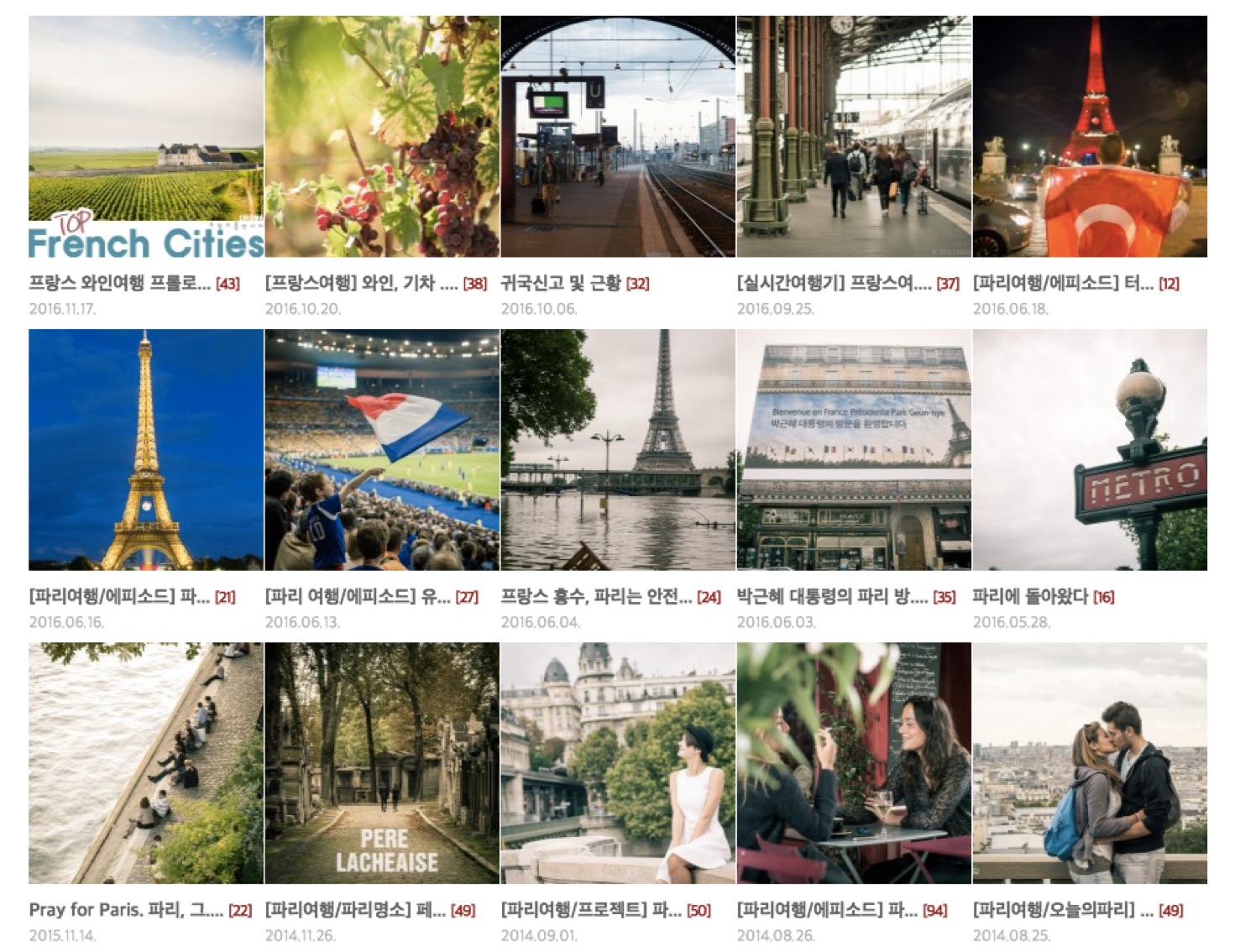1235x952 pixels.
Task: Open the Pere Lachaise cemetery post
Action: [x=382, y=763]
